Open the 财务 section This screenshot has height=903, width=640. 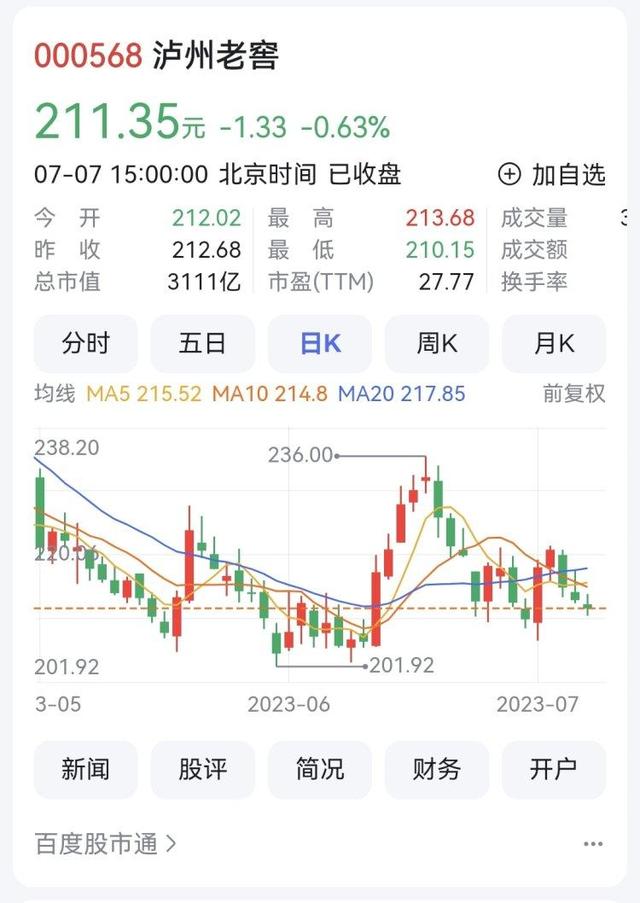click(437, 769)
